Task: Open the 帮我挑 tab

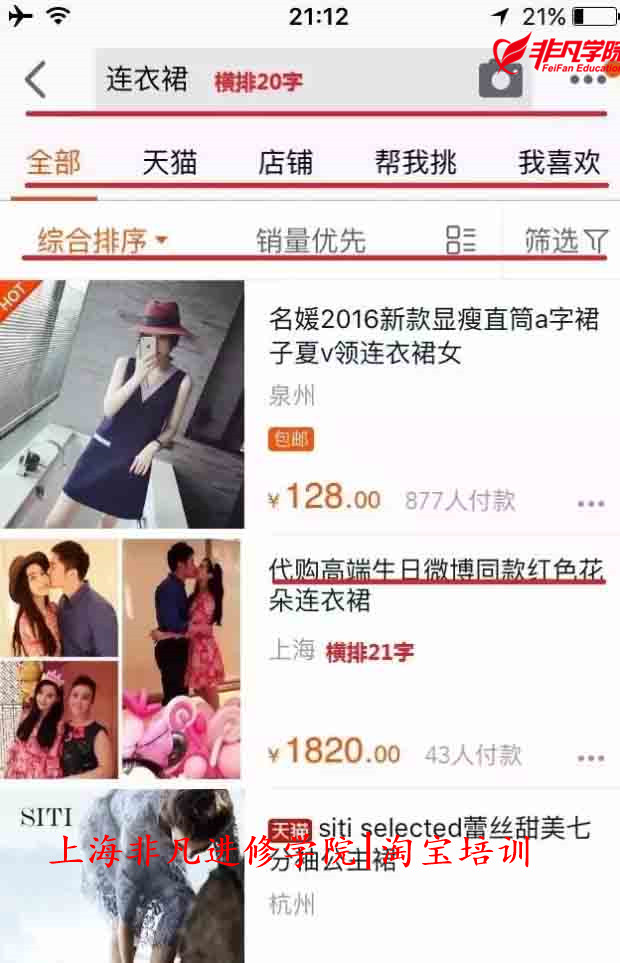Action: tap(416, 163)
